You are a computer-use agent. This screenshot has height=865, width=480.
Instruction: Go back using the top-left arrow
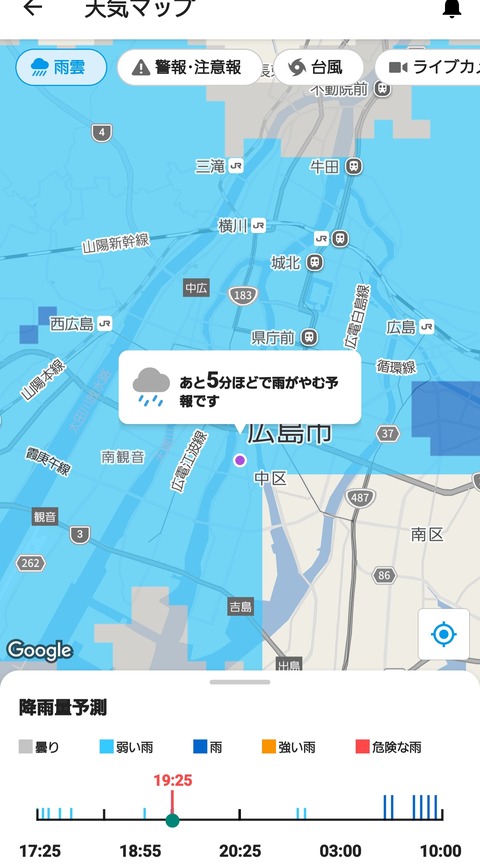(33, 8)
